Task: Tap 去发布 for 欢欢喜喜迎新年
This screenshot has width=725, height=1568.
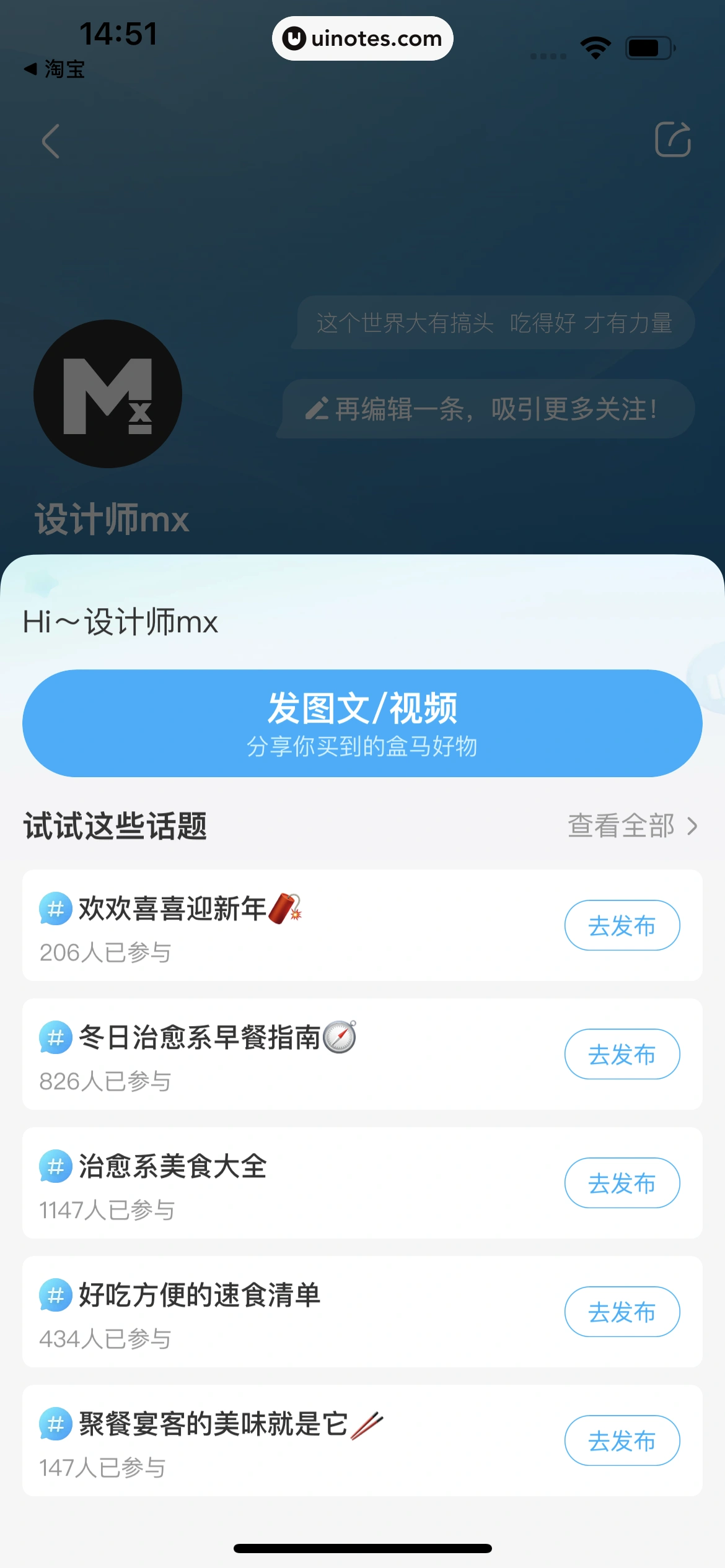Action: pyautogui.click(x=622, y=925)
